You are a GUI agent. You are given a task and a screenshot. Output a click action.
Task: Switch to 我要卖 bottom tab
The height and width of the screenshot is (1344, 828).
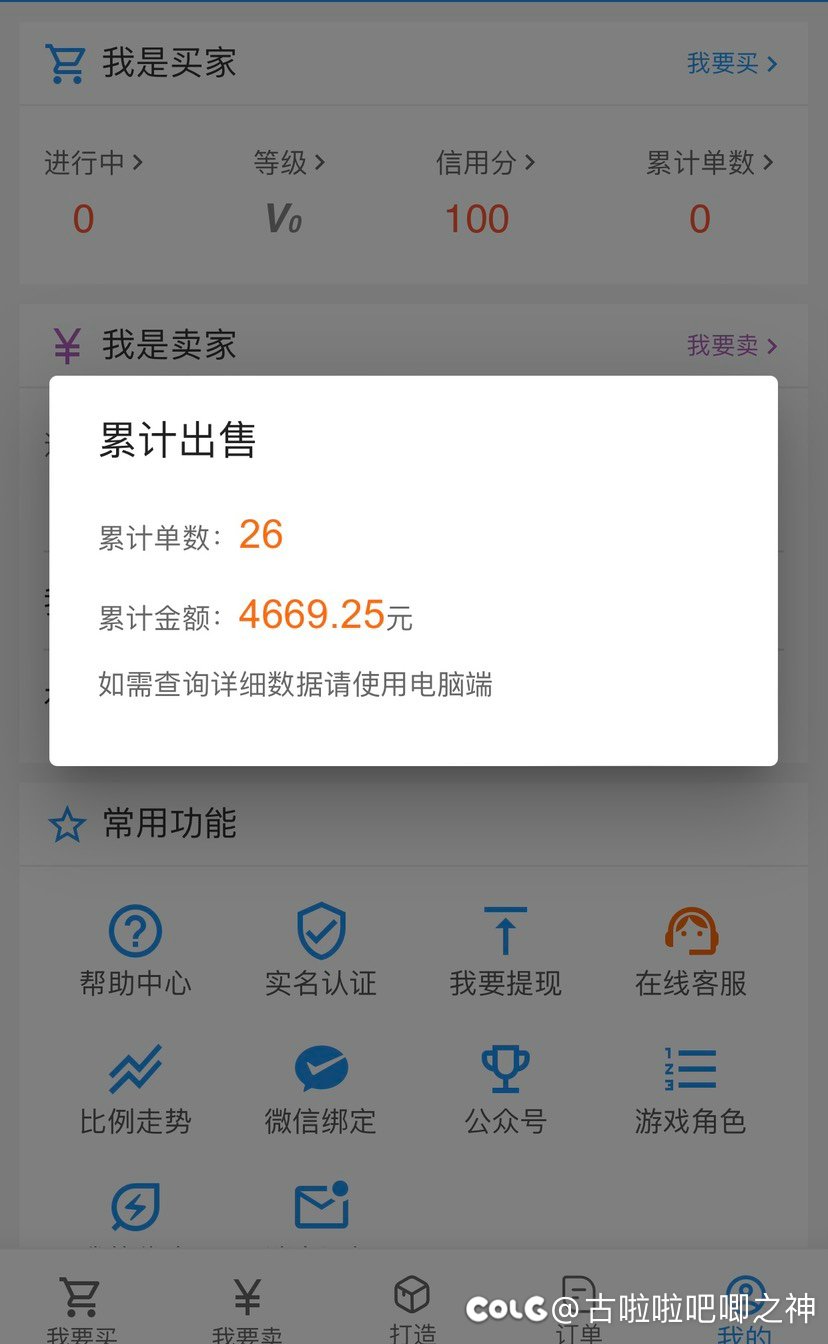coord(247,1308)
